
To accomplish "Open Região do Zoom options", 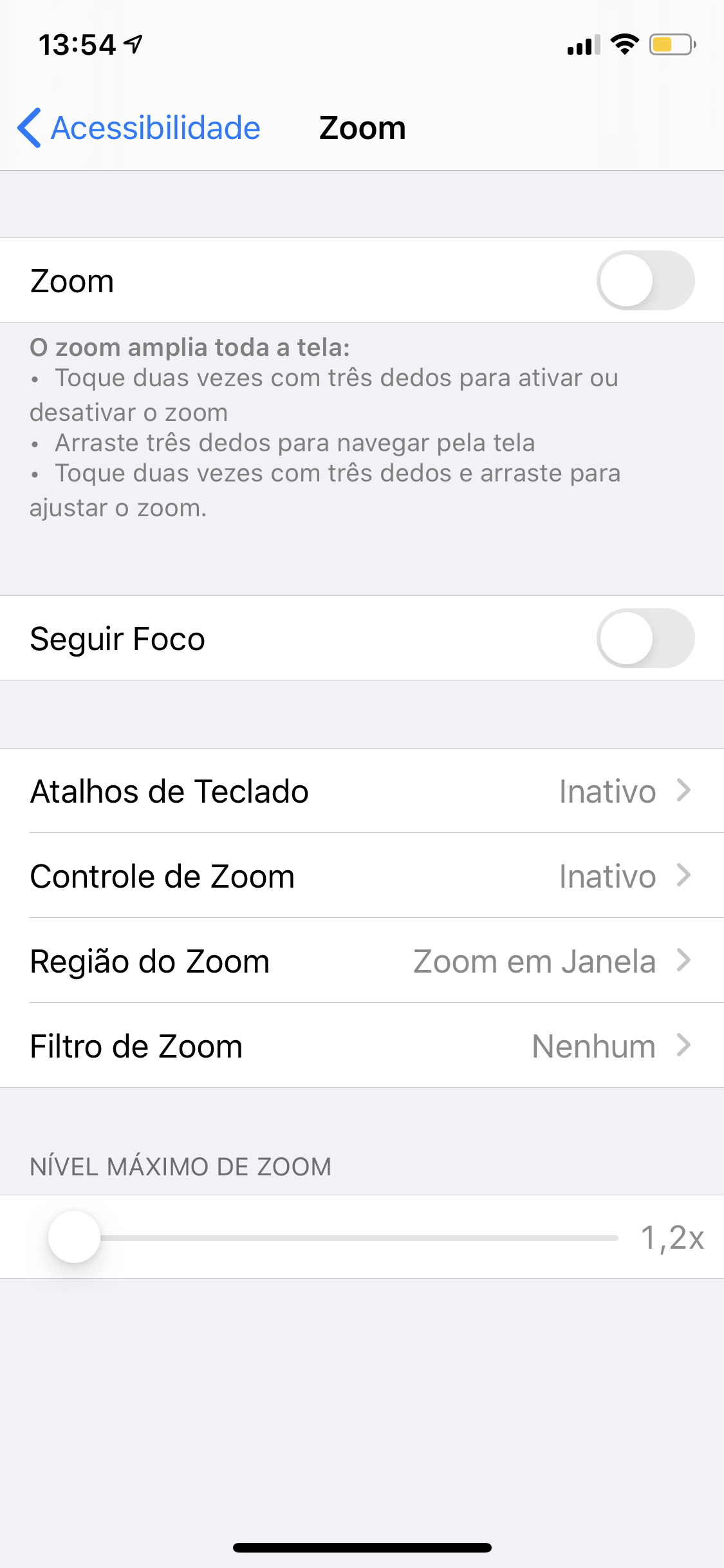I will click(x=362, y=961).
